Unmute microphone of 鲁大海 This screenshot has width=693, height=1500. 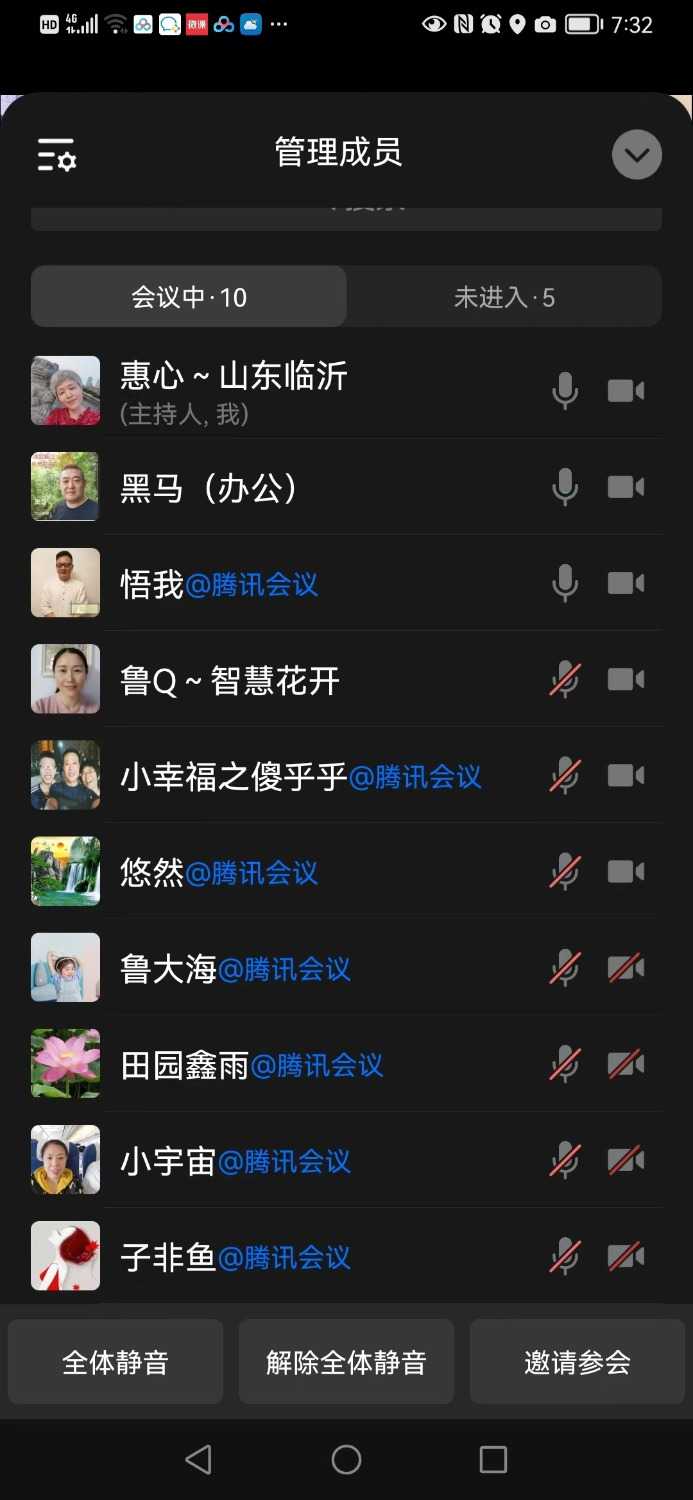click(565, 968)
